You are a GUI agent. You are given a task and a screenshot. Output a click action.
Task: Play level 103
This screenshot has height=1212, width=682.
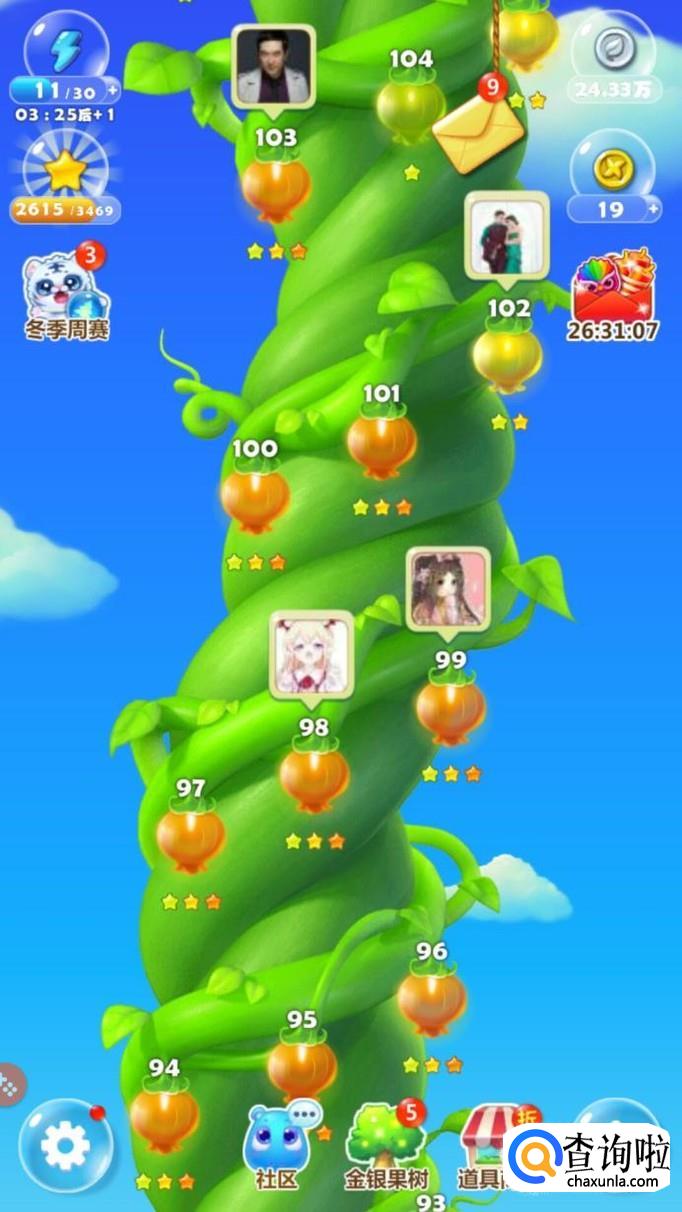tap(275, 187)
